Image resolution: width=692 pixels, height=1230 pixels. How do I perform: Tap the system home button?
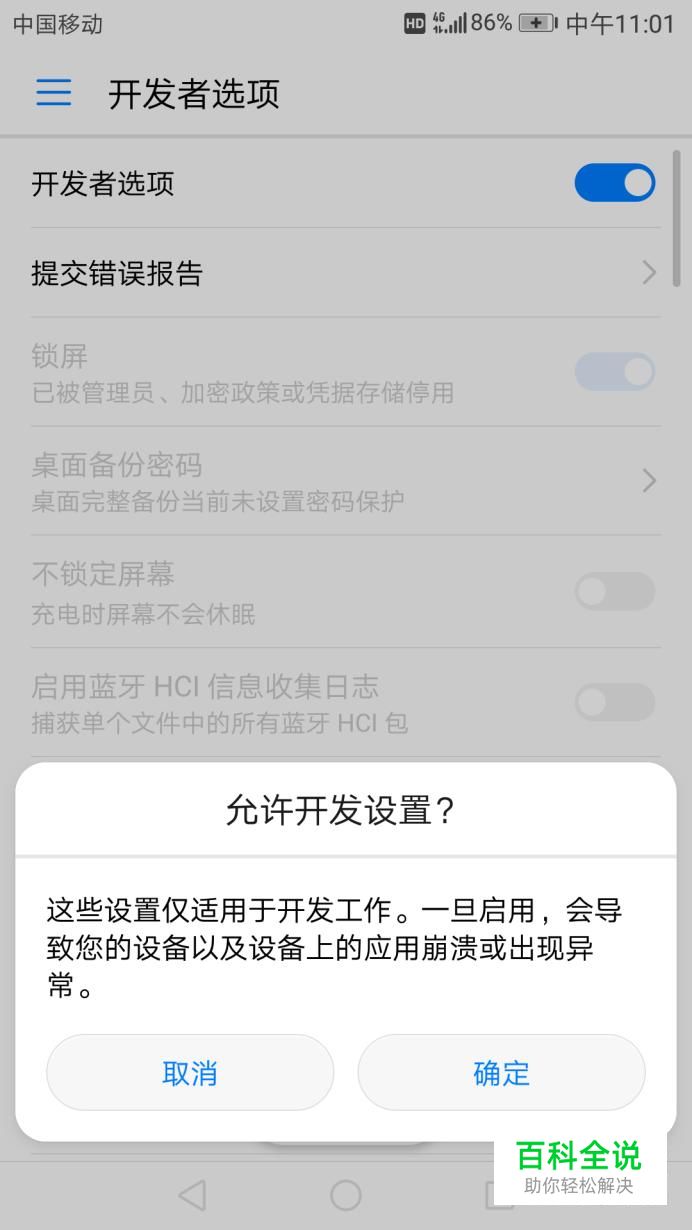pos(346,1194)
